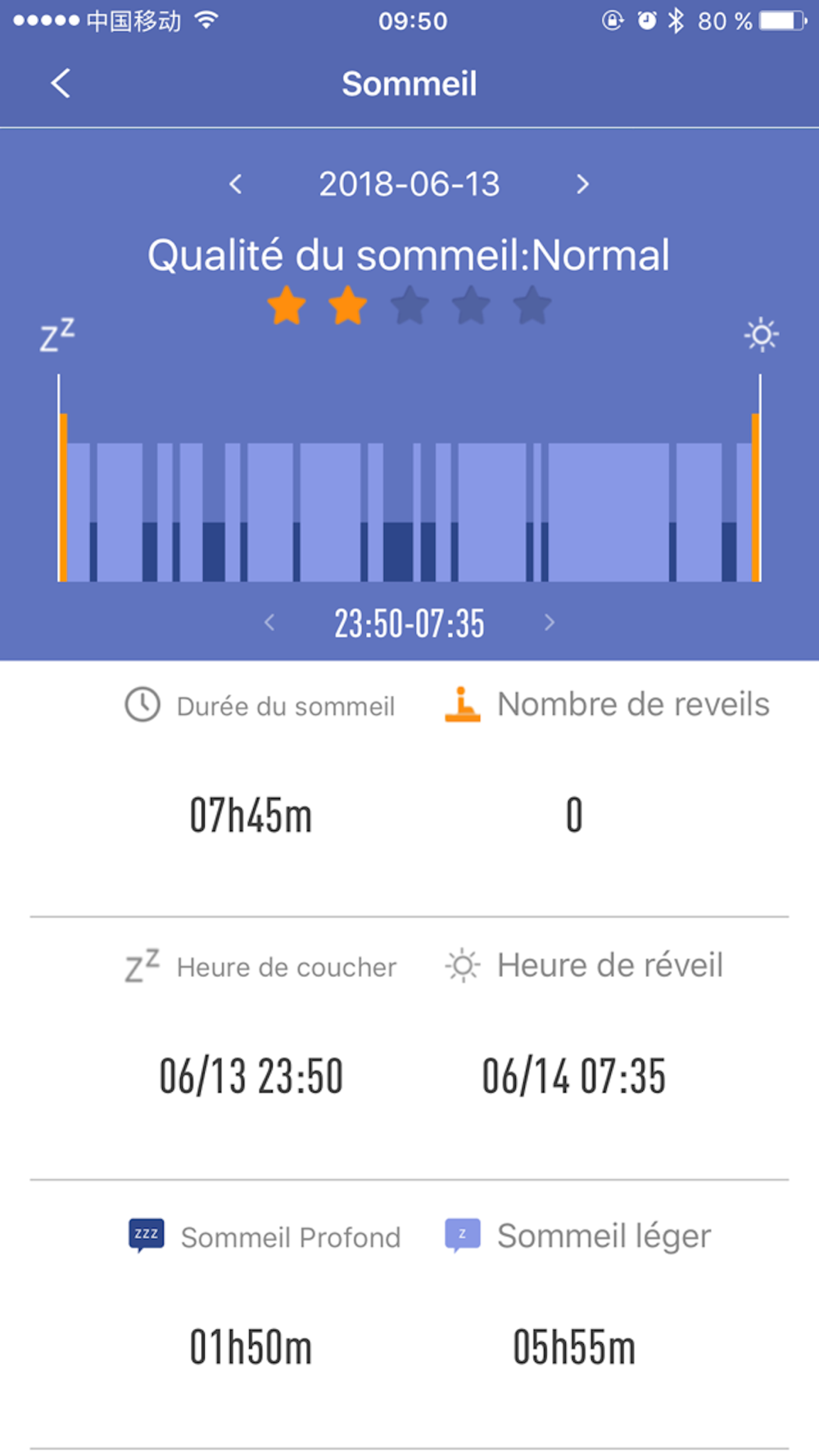Tap the right arrow beside 23:50-07:35
Viewport: 819px width, 1456px height.
click(x=550, y=622)
